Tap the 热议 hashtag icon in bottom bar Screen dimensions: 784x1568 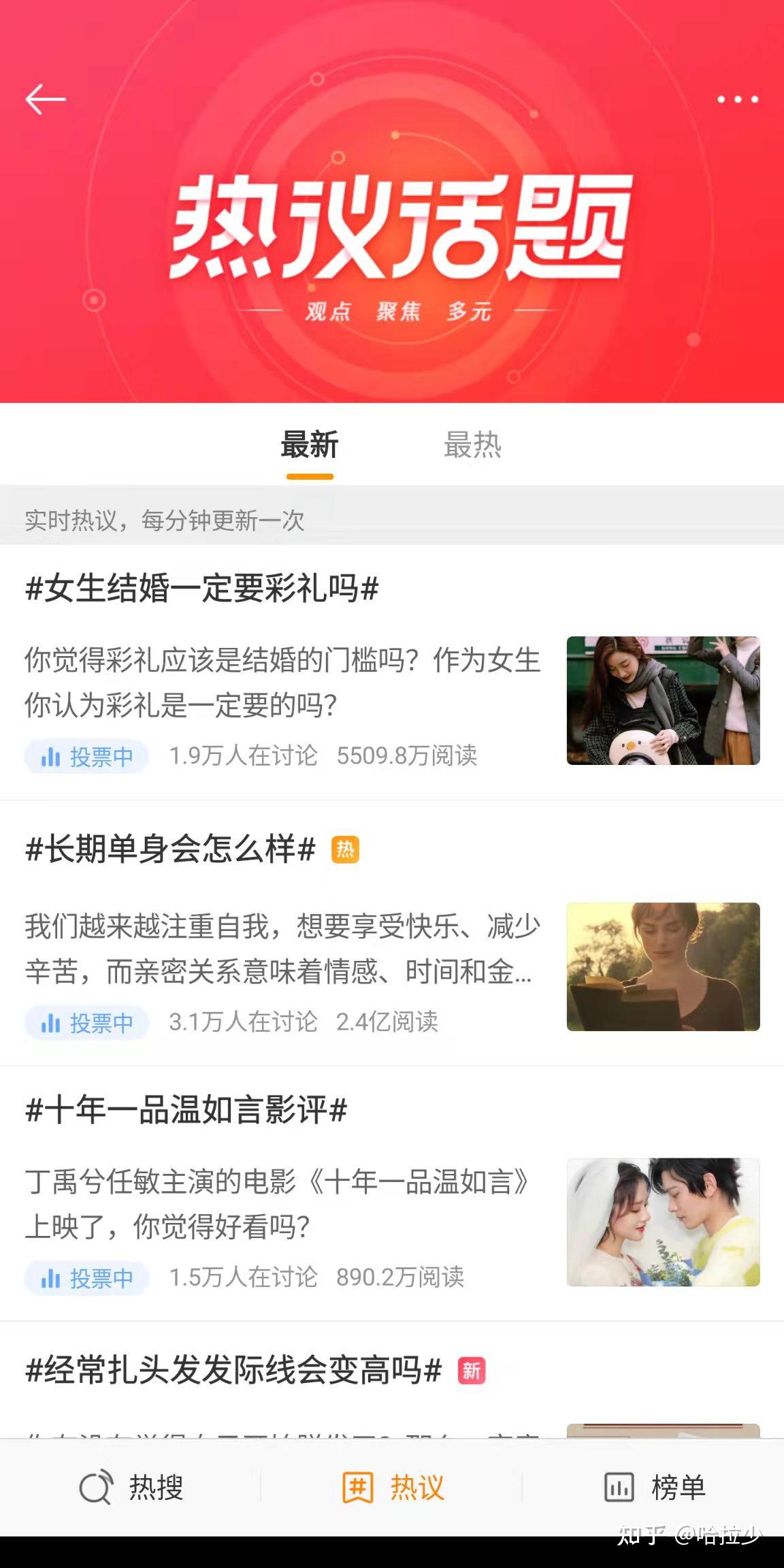click(x=361, y=1488)
